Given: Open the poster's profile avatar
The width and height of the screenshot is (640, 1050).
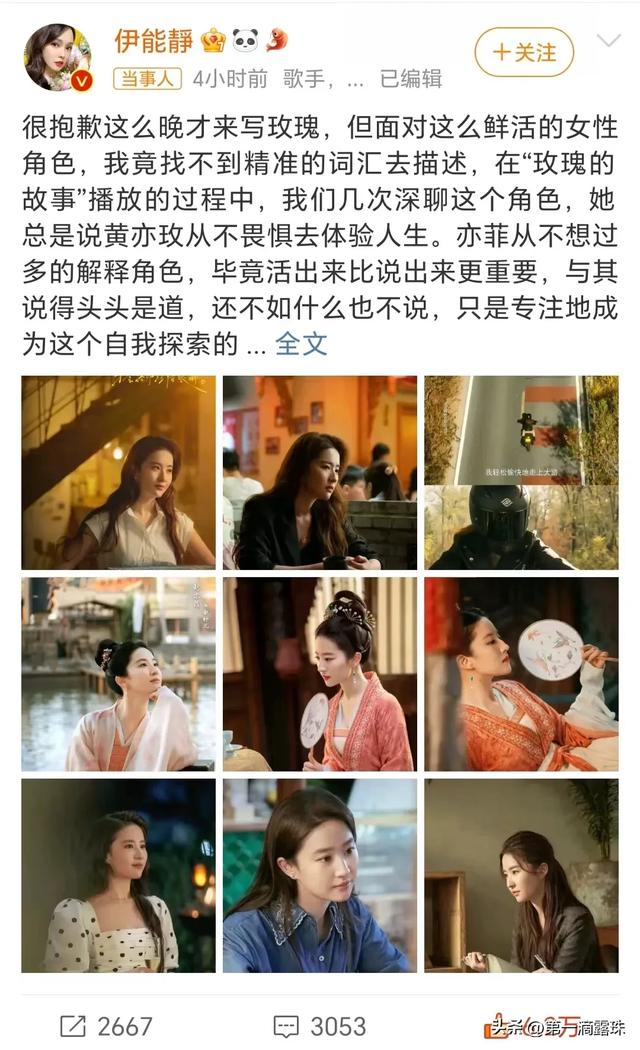Looking at the screenshot, I should click(58, 58).
